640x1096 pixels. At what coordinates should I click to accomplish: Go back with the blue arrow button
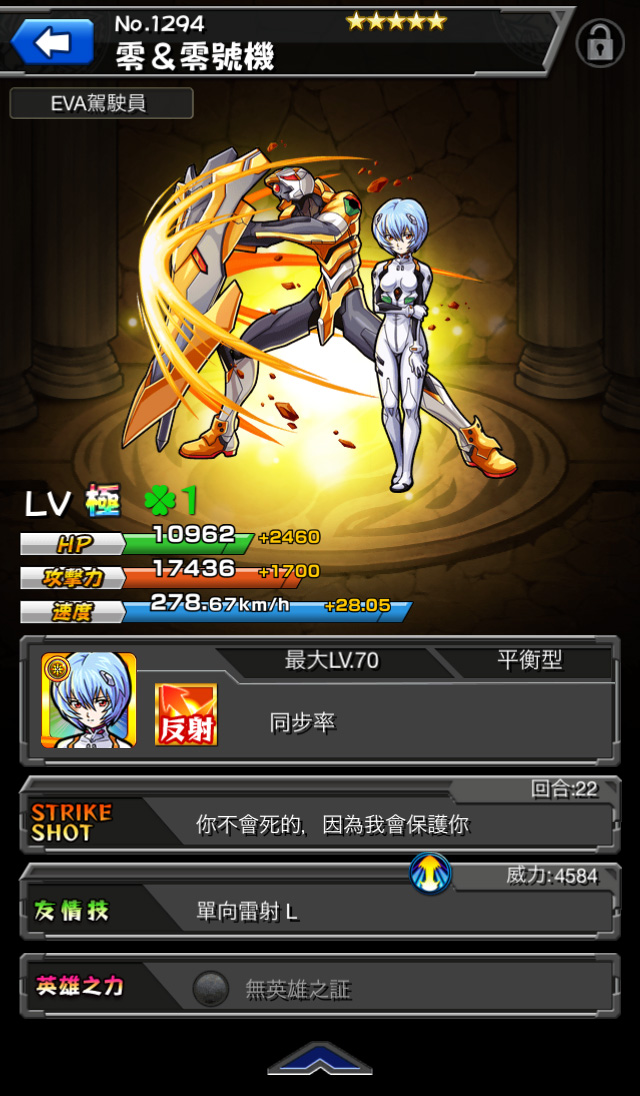(53, 42)
